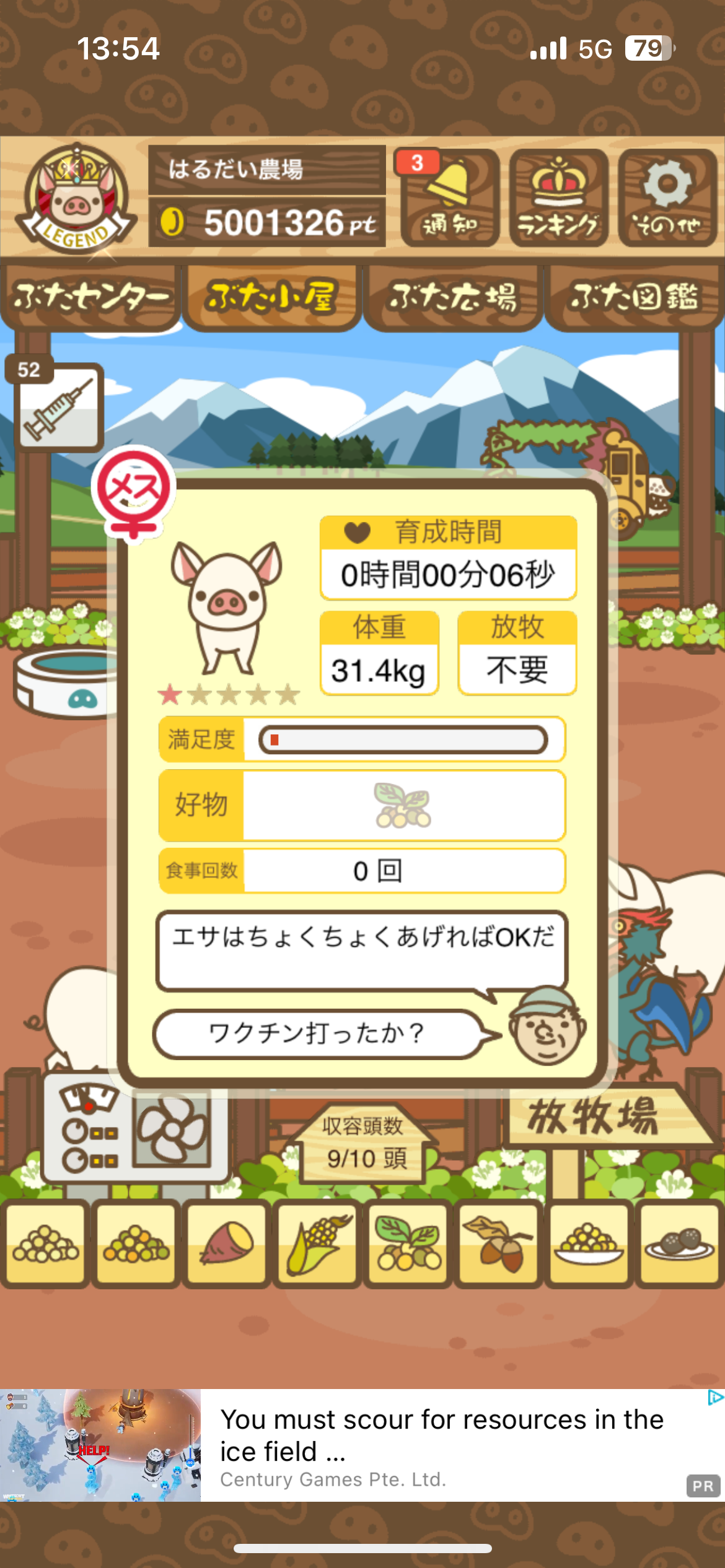Open the その他 settings gear
The image size is (725, 1568).
click(667, 198)
